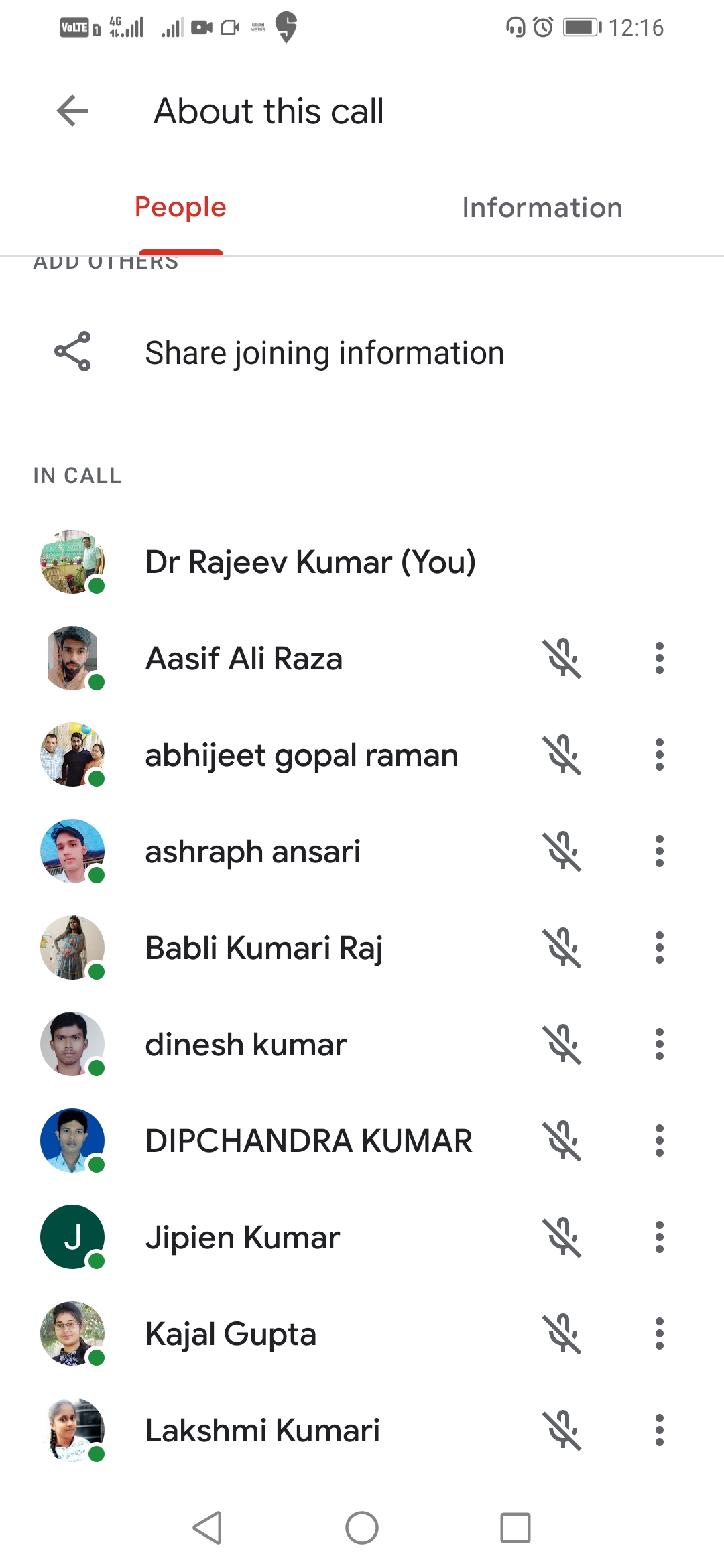Go back from About this call

[x=73, y=111]
